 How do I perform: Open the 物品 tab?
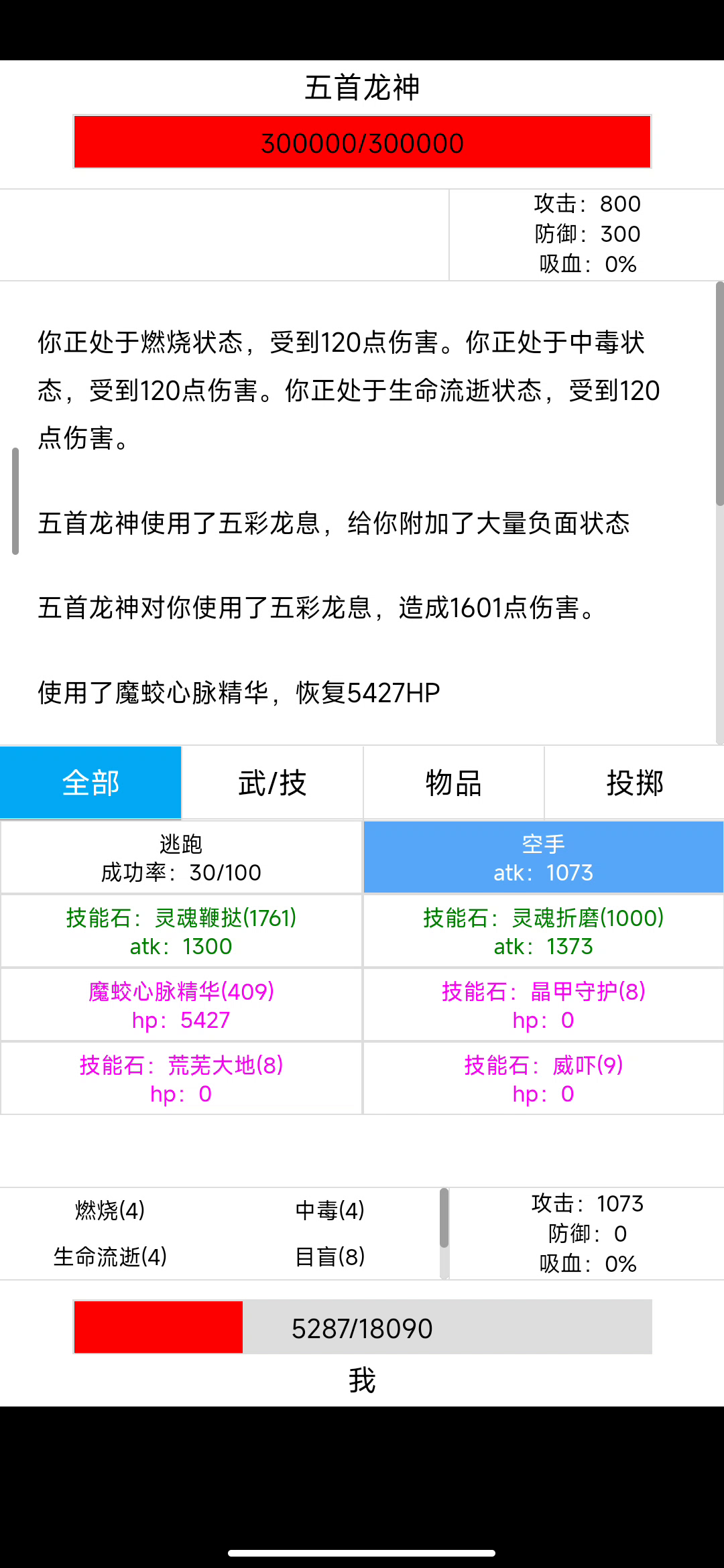(454, 783)
